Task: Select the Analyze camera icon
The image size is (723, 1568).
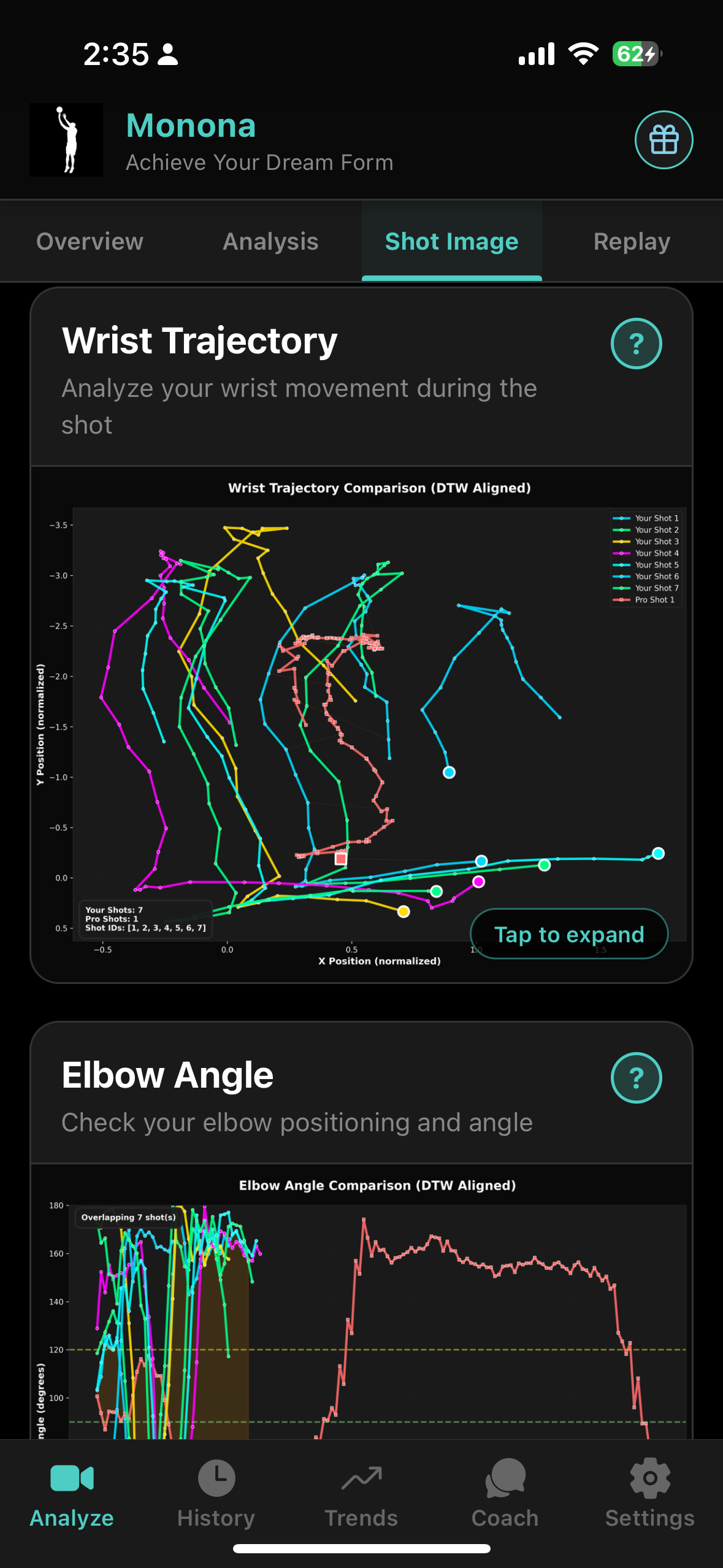Action: coord(72,1478)
